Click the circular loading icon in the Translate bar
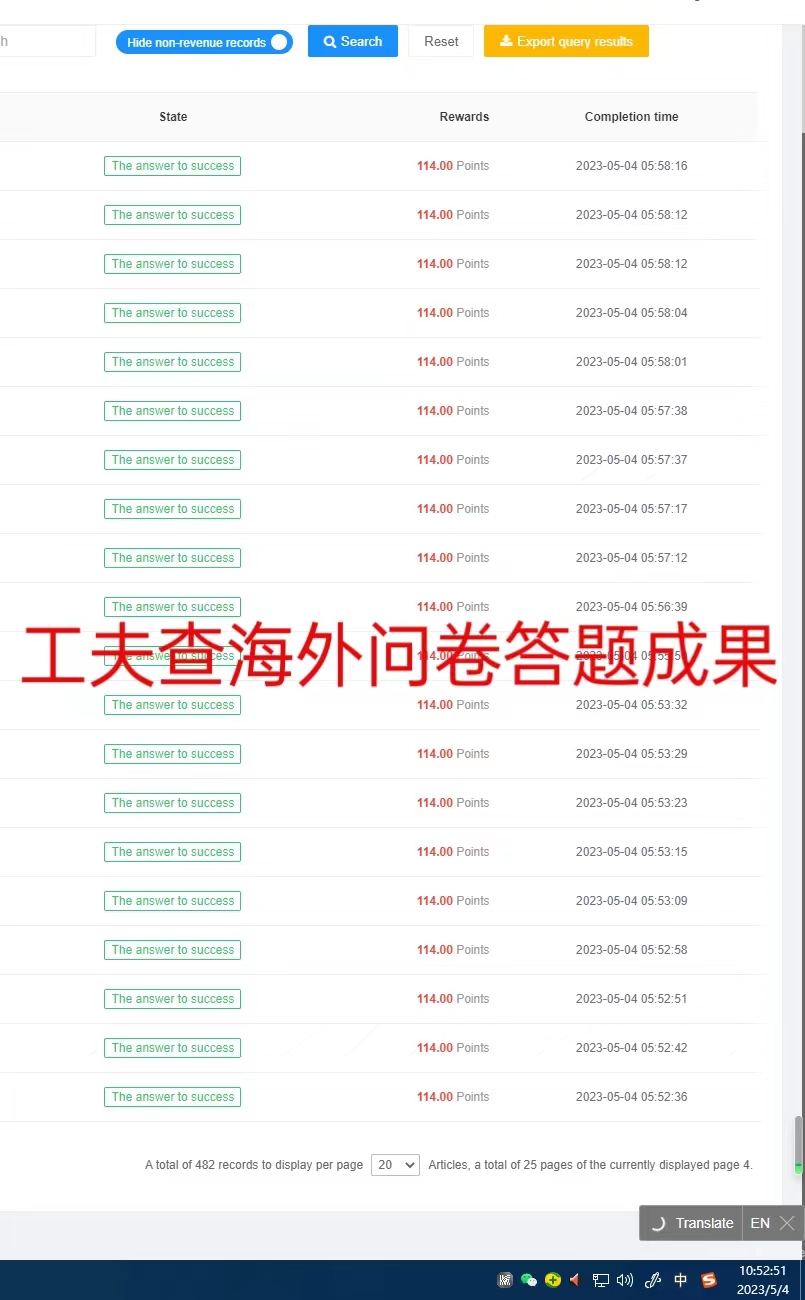The width and height of the screenshot is (805, 1300). (x=661, y=1222)
